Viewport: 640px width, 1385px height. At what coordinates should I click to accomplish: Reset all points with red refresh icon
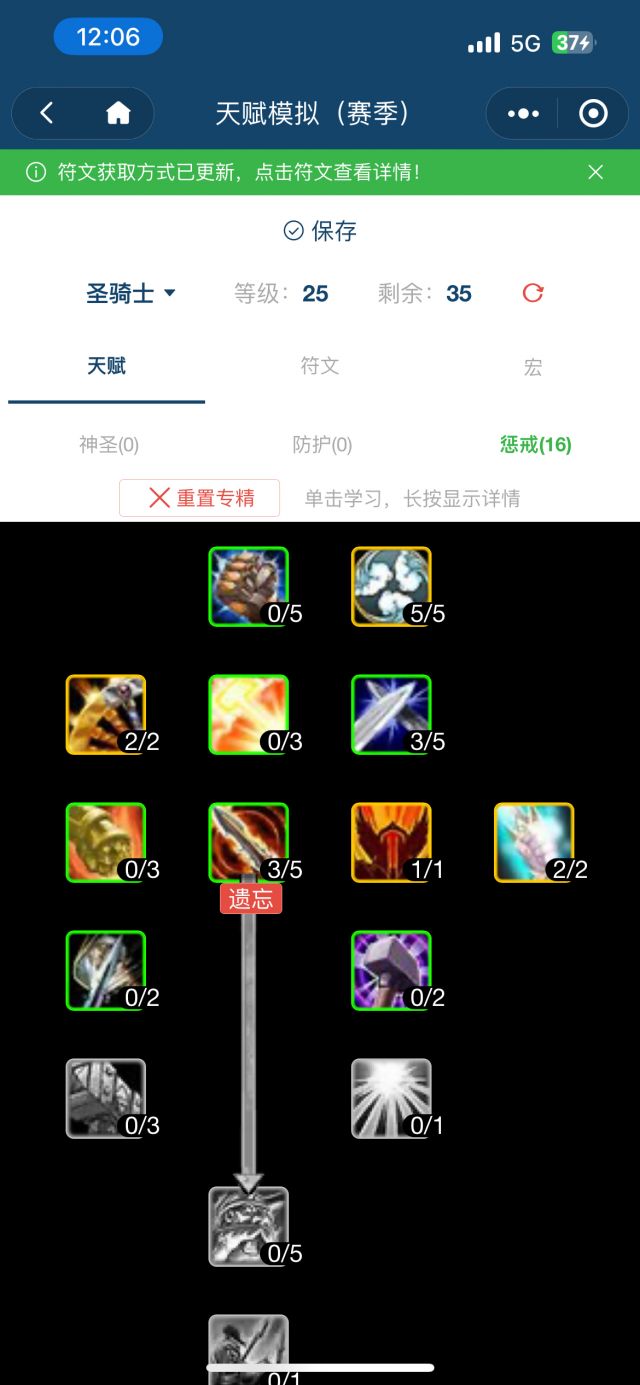coord(533,293)
